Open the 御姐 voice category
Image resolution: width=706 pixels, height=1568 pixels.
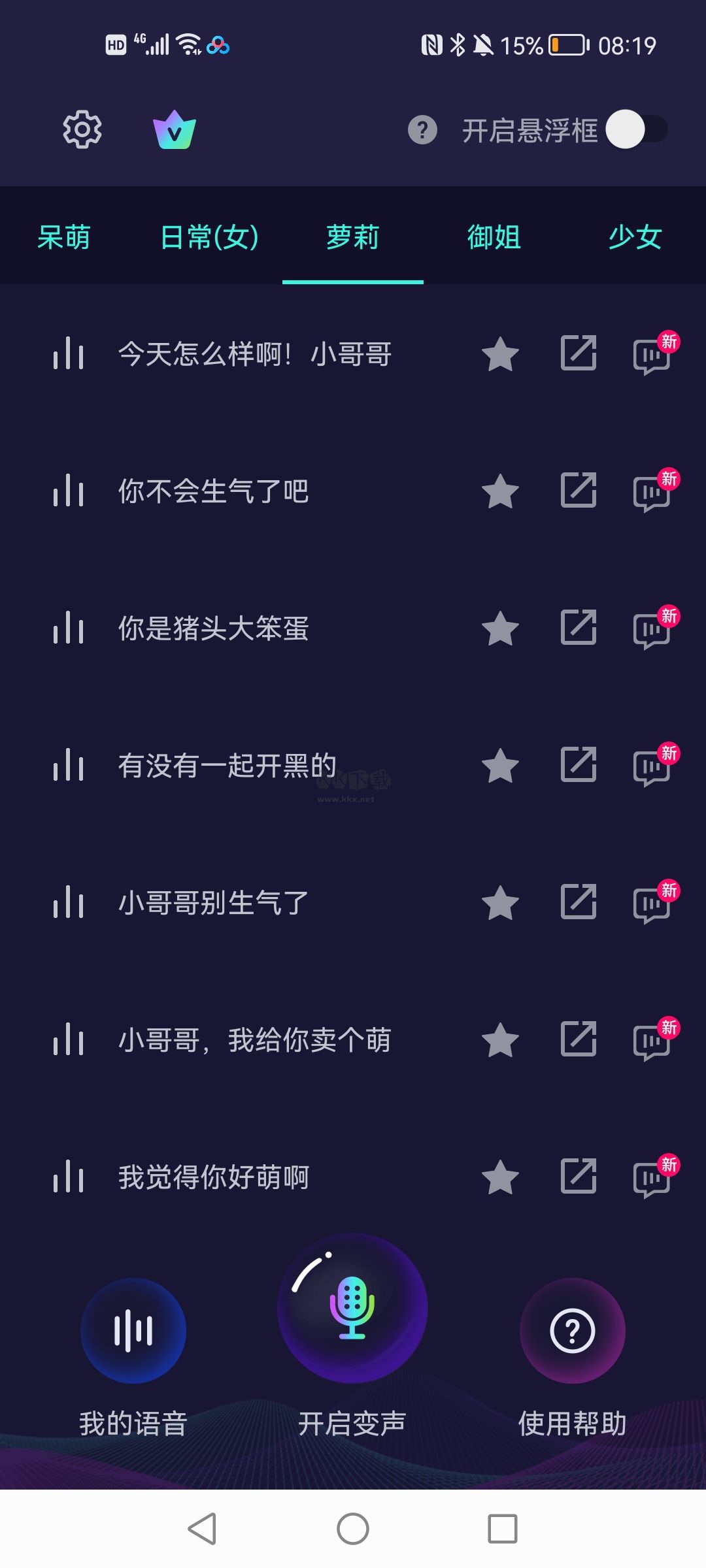pos(494,238)
